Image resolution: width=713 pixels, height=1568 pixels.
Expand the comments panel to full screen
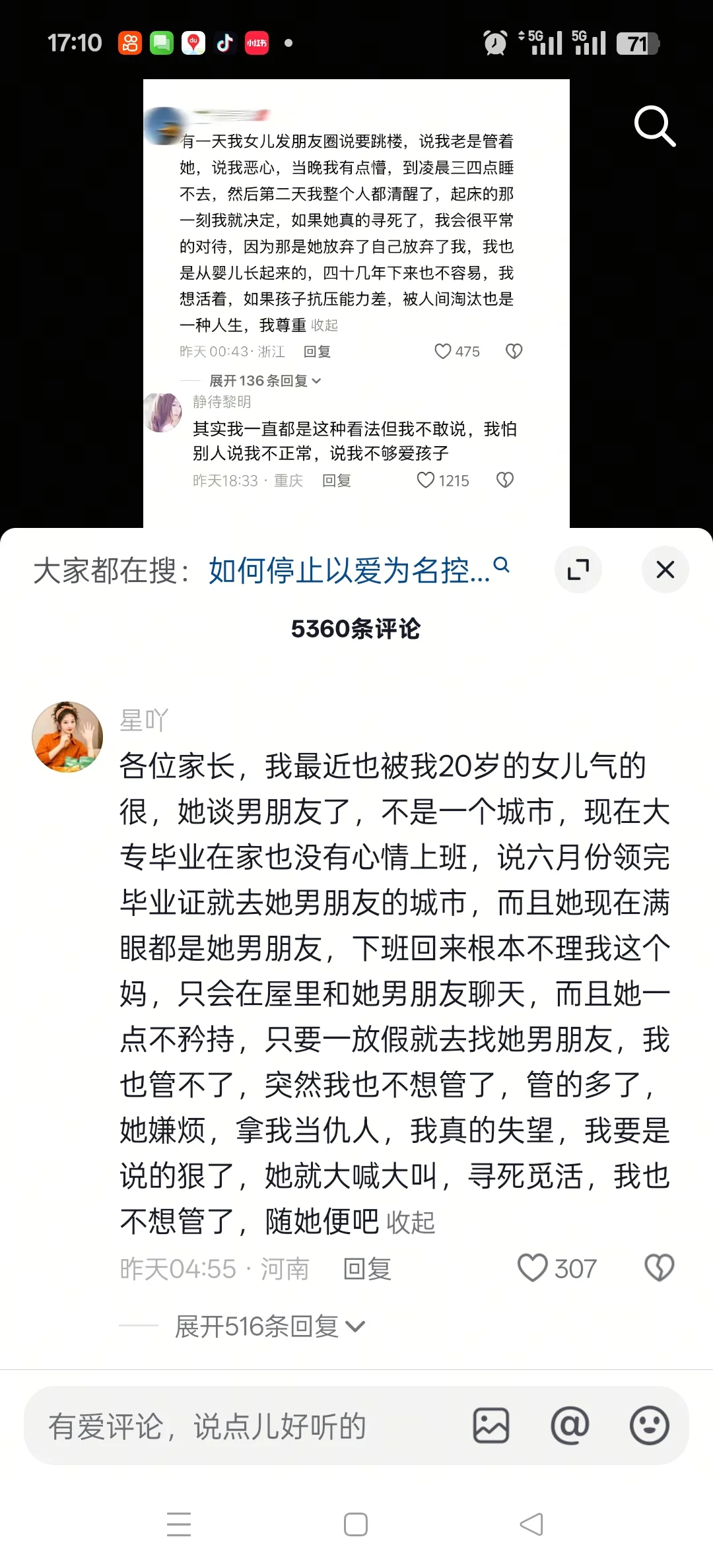click(x=578, y=570)
